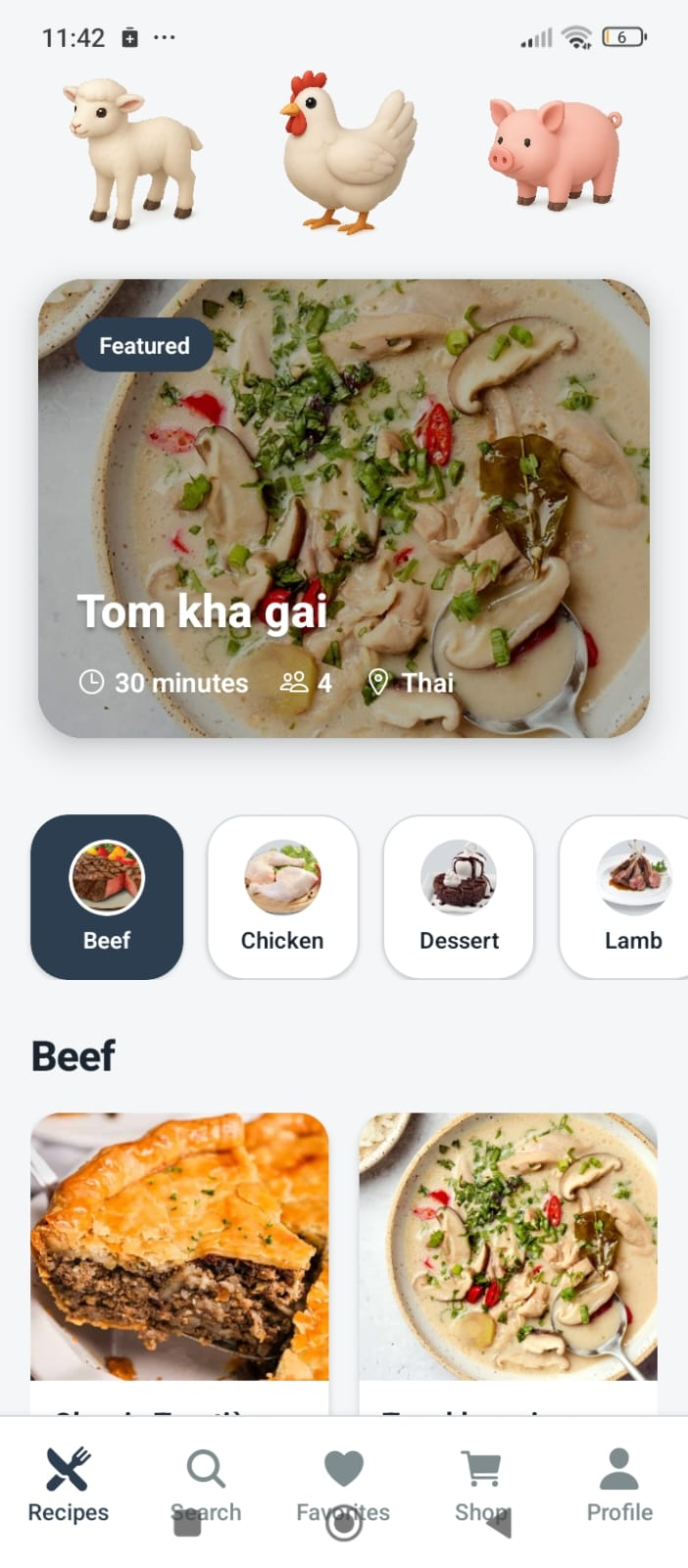Switch to the Favorites tab
The height and width of the screenshot is (1568, 688).
pyautogui.click(x=343, y=1486)
